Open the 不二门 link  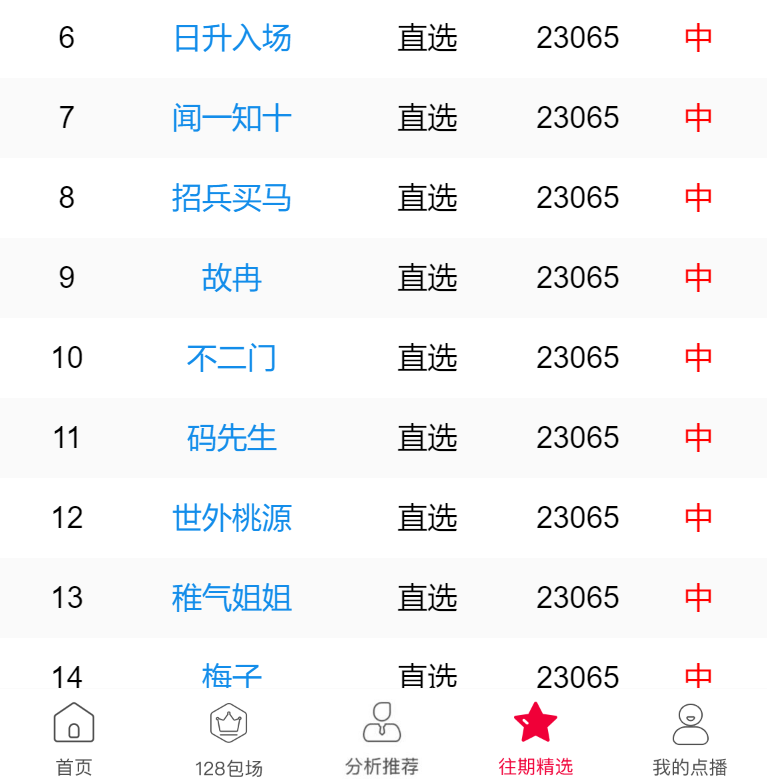click(232, 358)
